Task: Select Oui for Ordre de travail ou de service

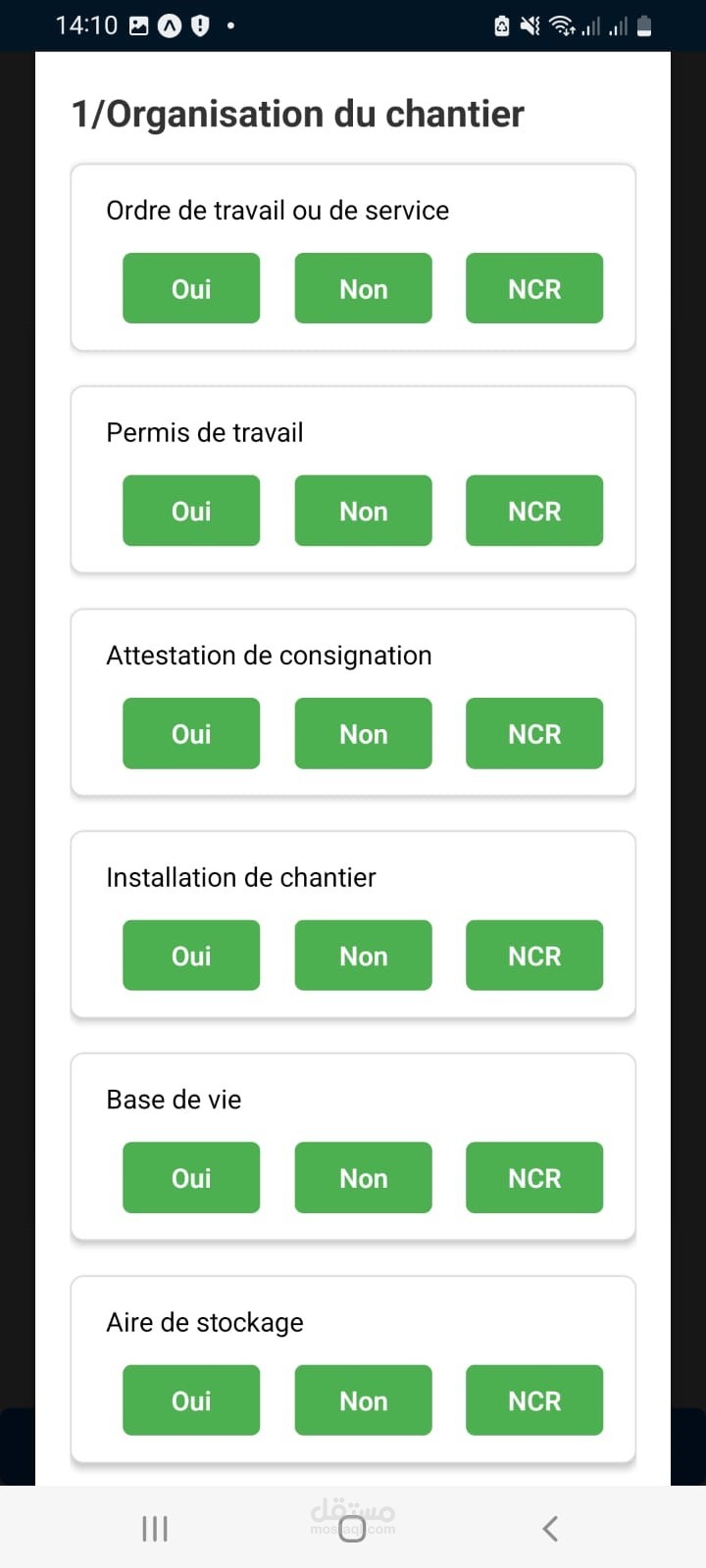Action: pos(191,288)
